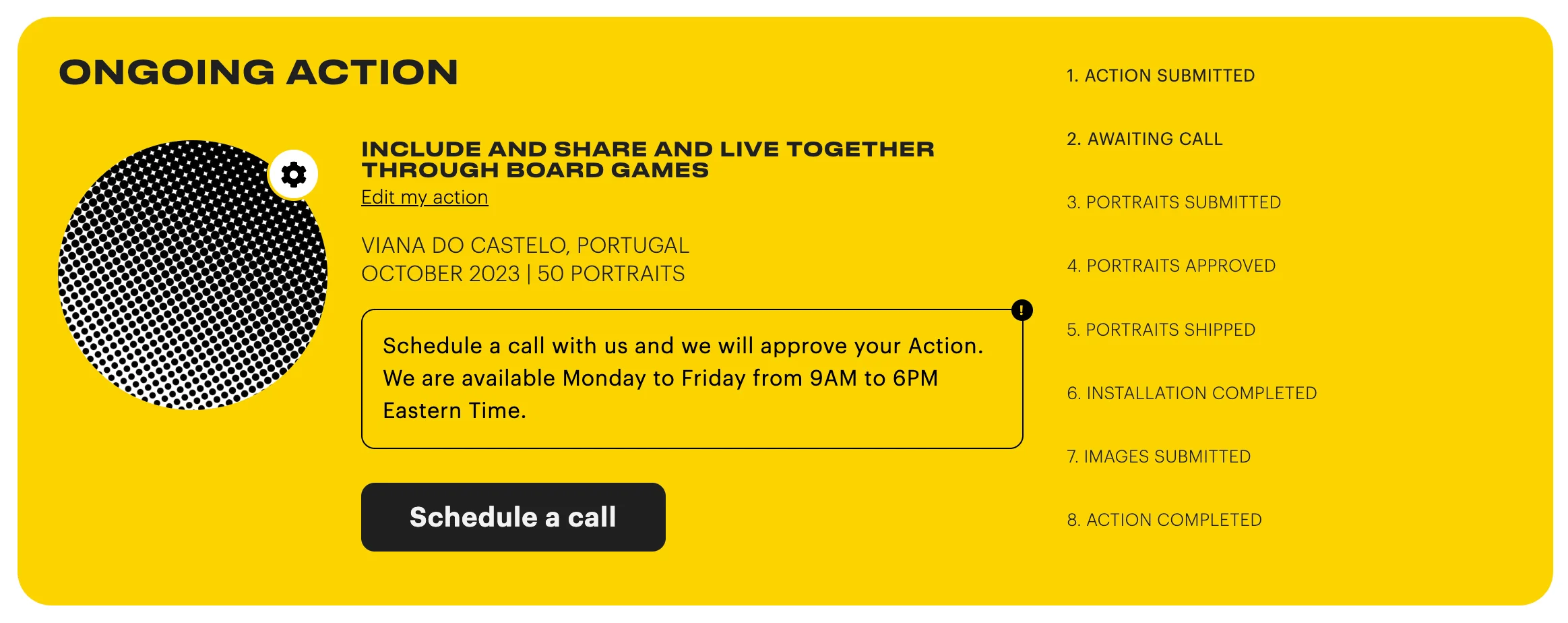Open the gear settings icon on the action image
Screen dimensions: 1568x623
click(x=293, y=175)
